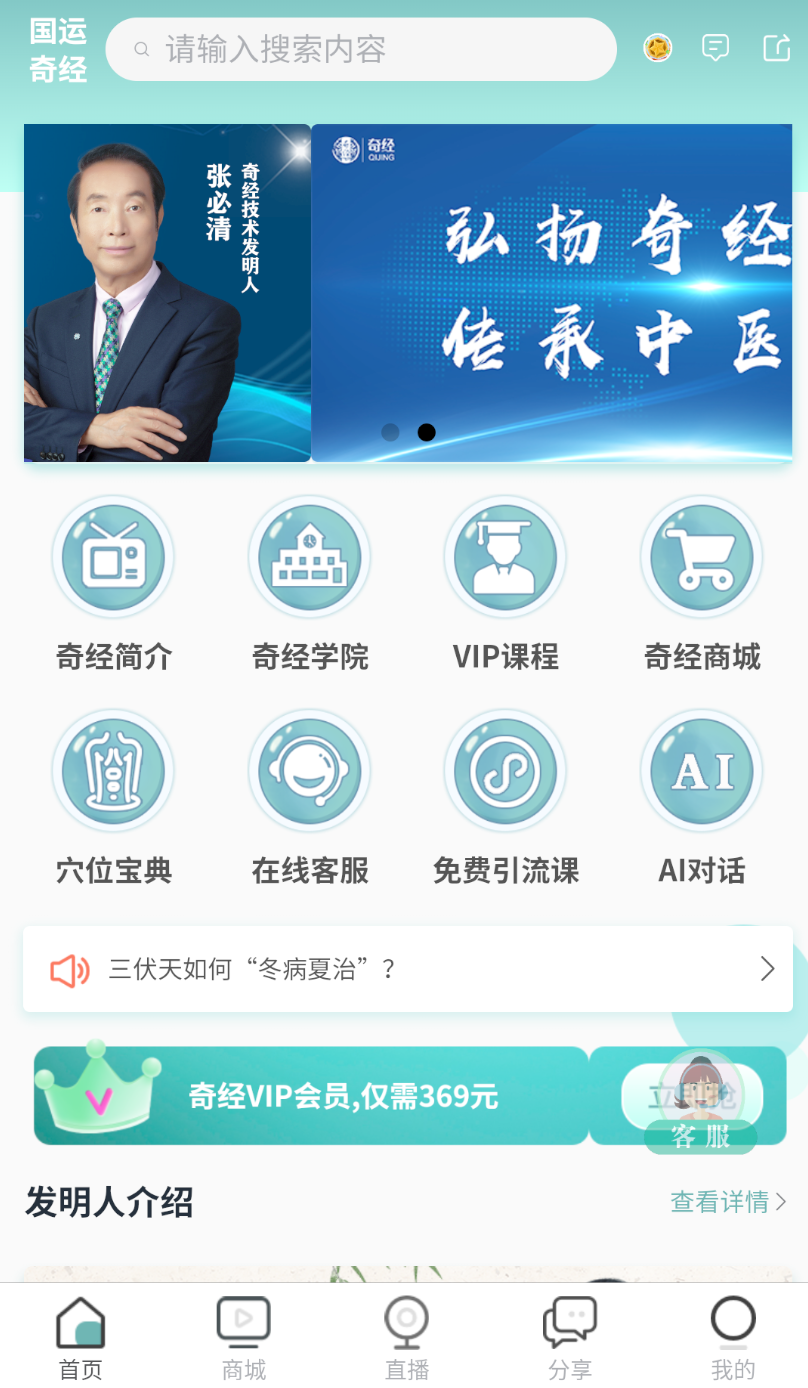Switch to the 商城 tab

point(244,1338)
